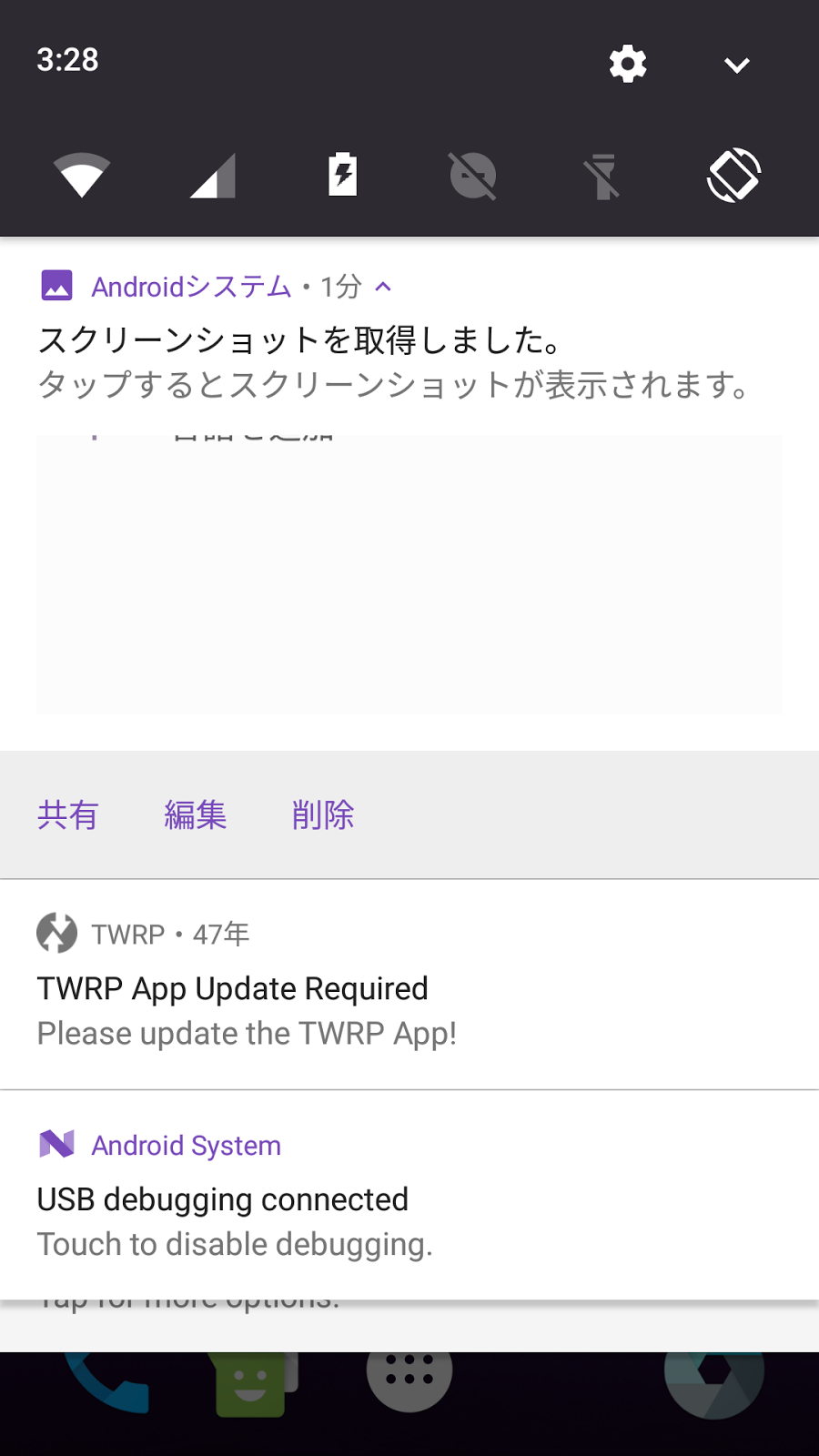Open the TWRP App Update Required notification
The width and height of the screenshot is (819, 1456).
[409, 985]
